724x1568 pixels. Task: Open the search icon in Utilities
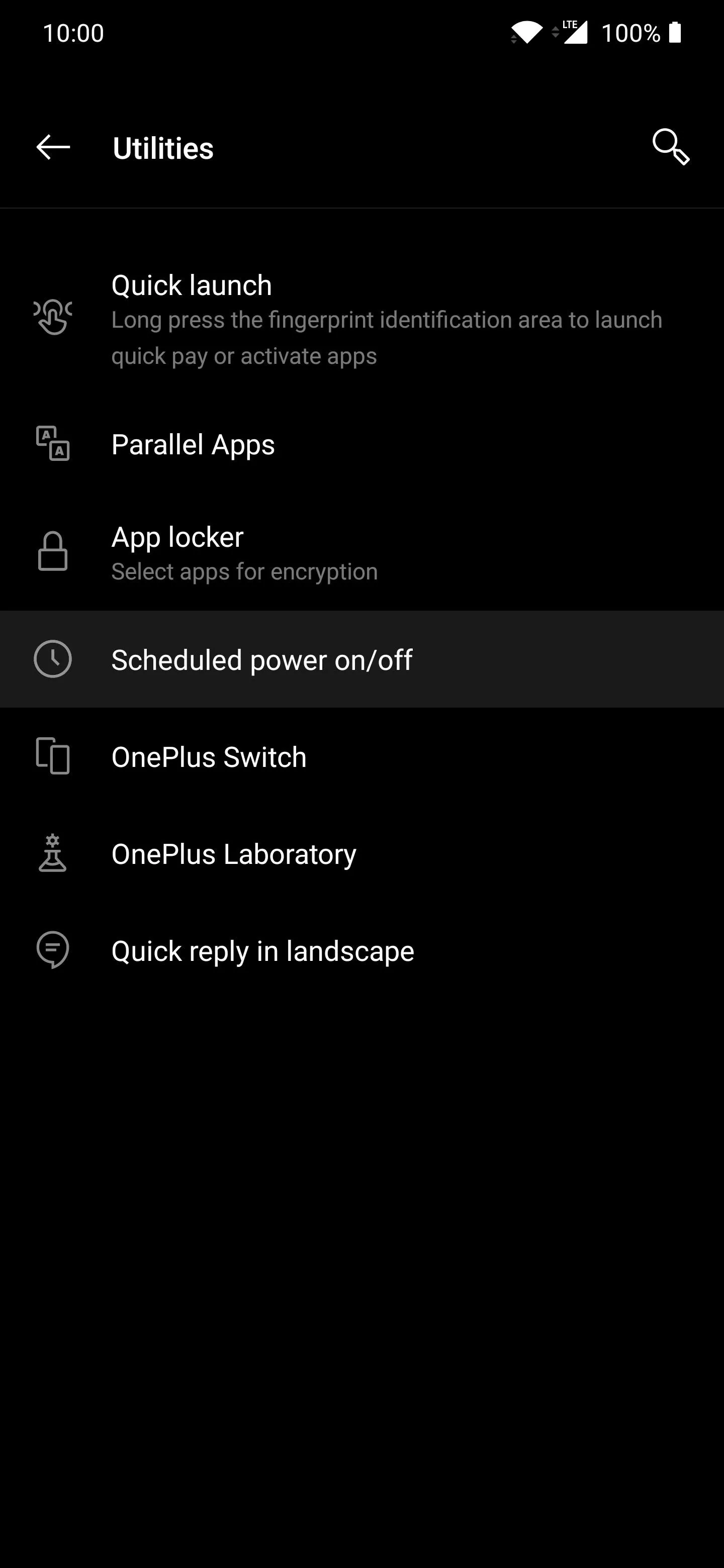pos(670,147)
